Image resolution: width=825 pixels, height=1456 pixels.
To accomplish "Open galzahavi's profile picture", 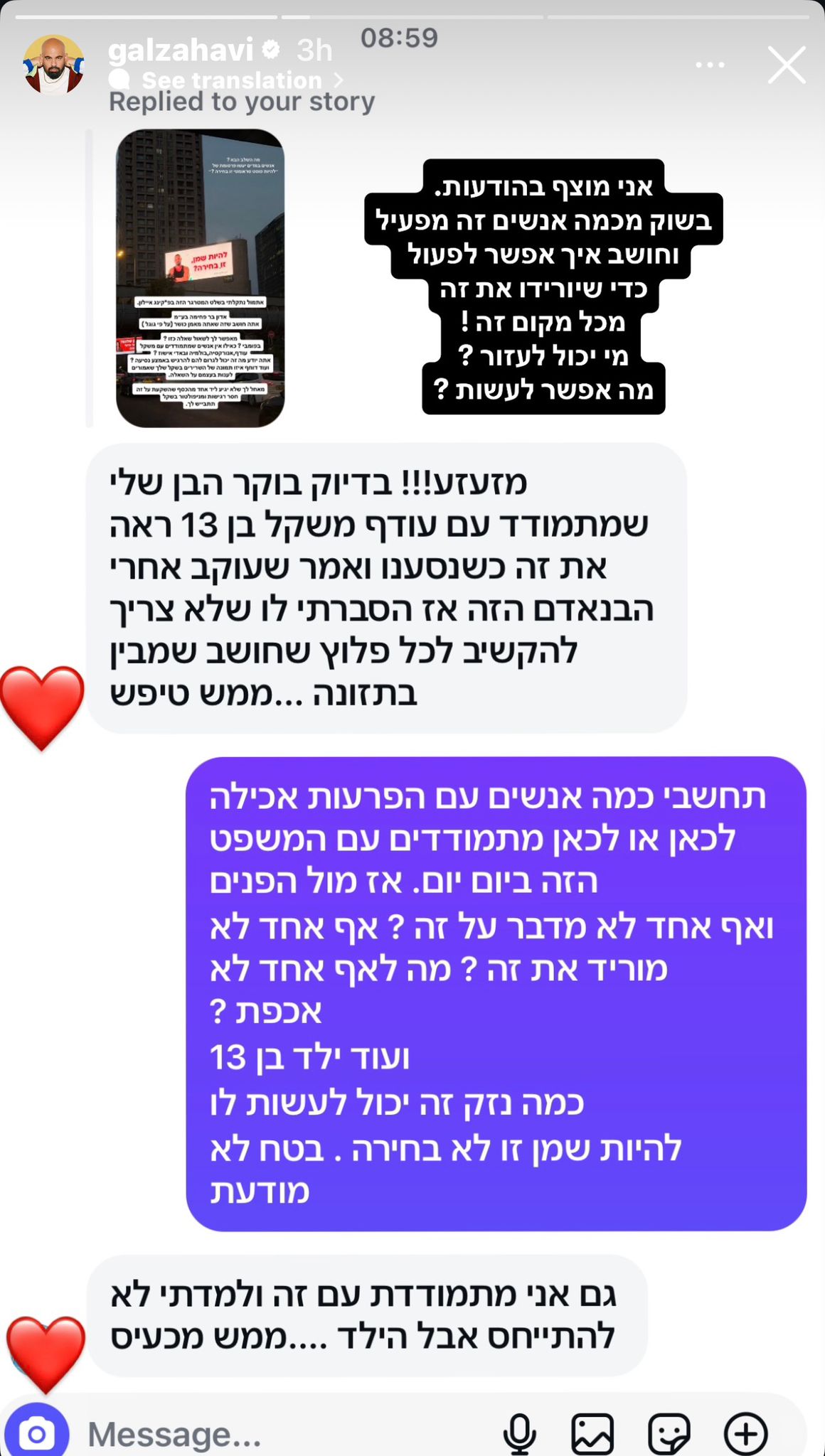I will pyautogui.click(x=54, y=65).
